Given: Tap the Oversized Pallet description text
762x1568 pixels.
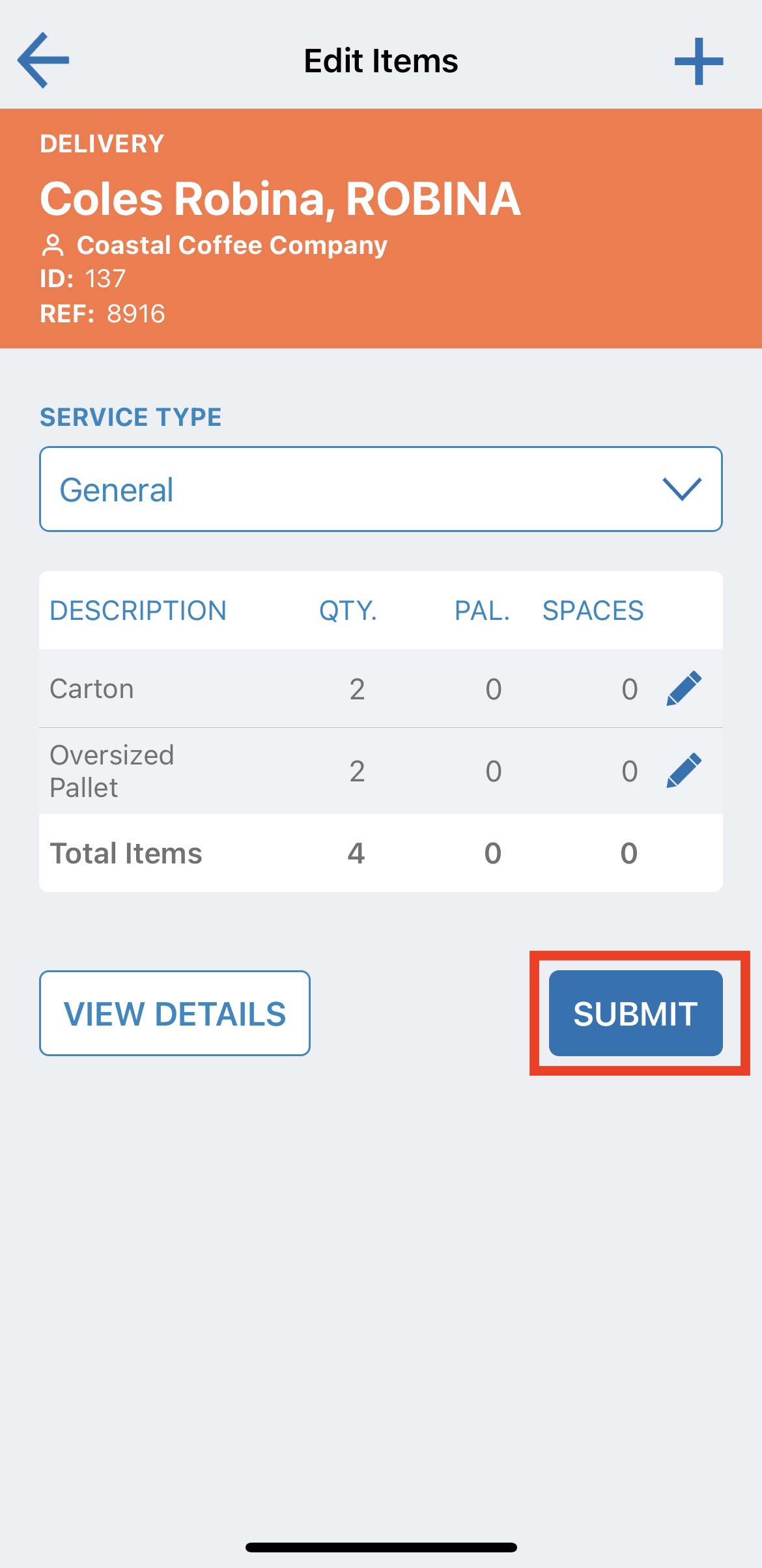Looking at the screenshot, I should (112, 770).
